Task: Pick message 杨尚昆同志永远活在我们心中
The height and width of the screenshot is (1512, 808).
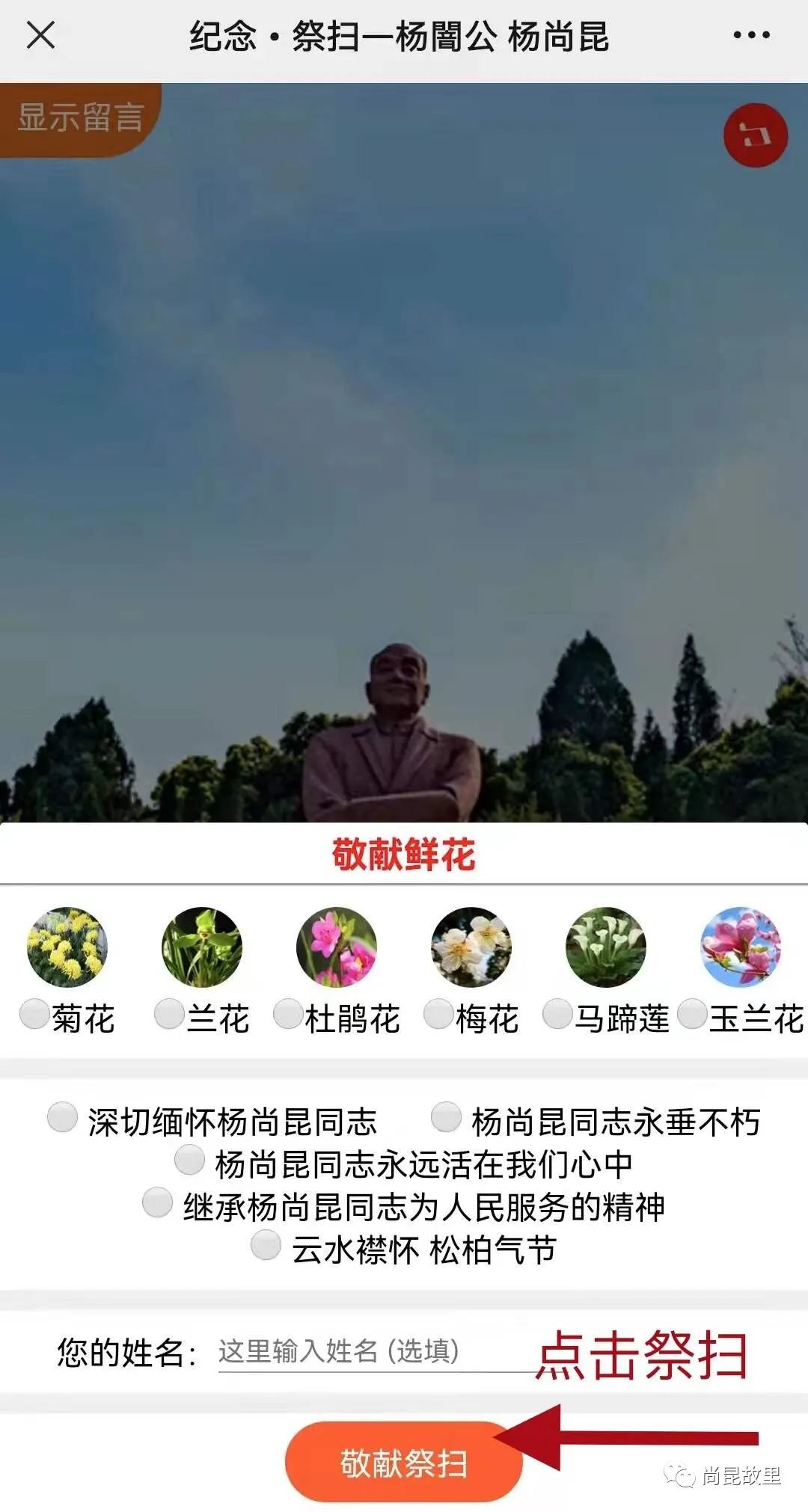Action: pos(189,1160)
